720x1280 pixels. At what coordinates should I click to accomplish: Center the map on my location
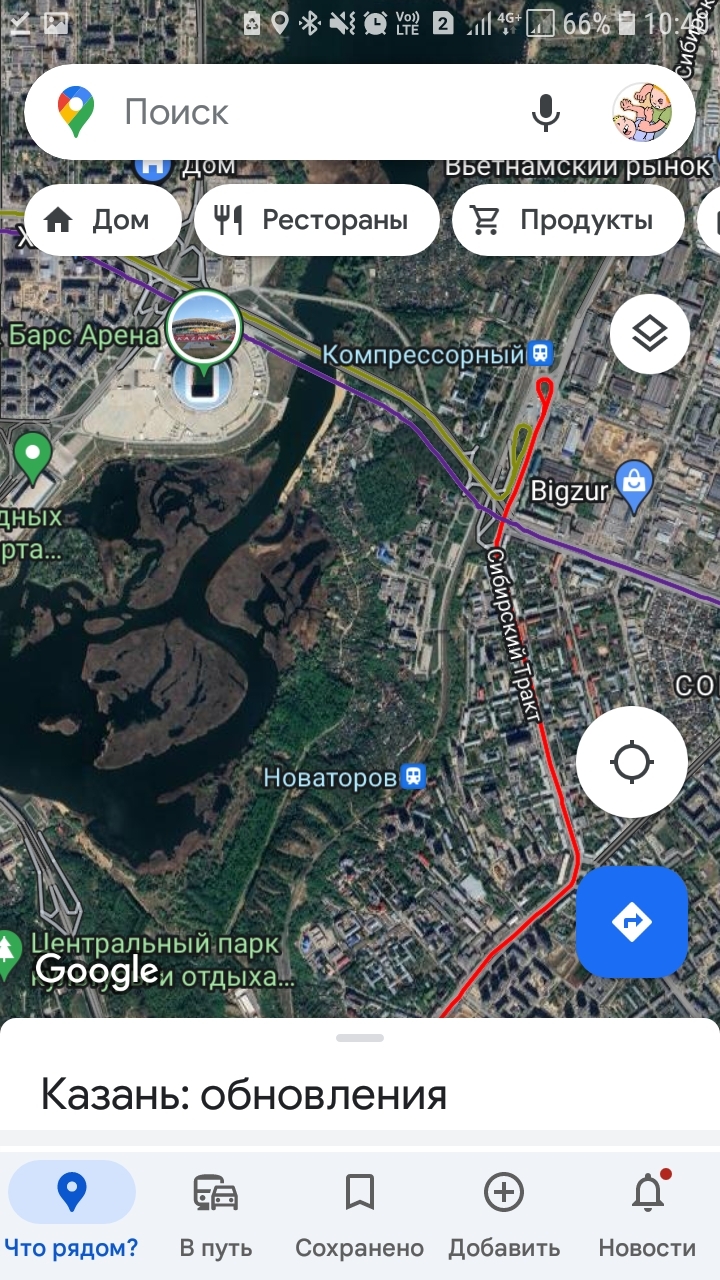tap(632, 763)
